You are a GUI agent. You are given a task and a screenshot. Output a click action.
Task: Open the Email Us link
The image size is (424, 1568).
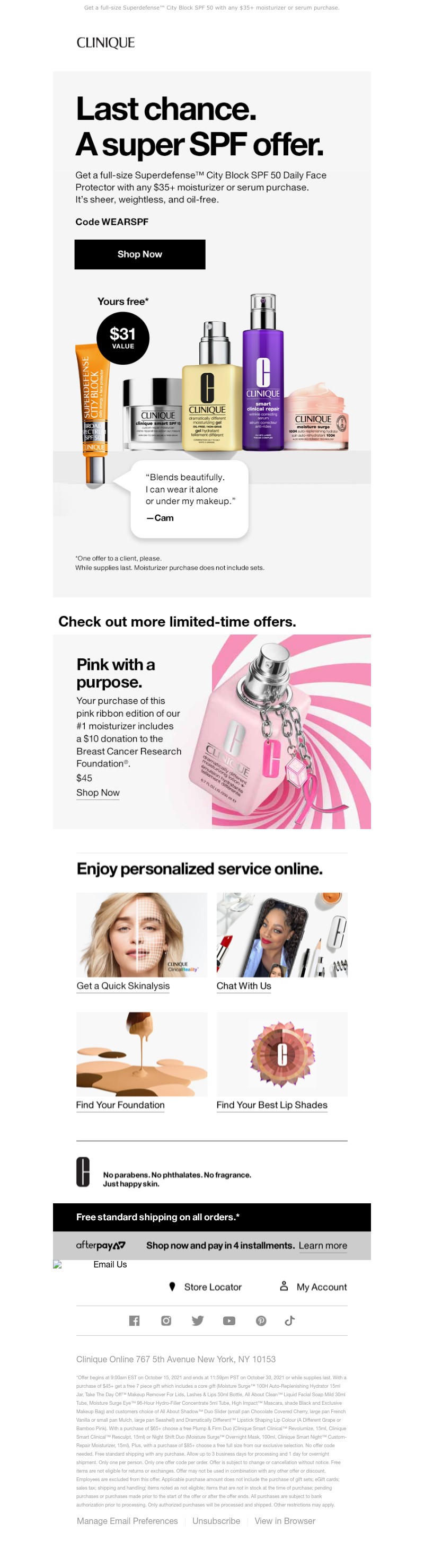click(x=110, y=1264)
